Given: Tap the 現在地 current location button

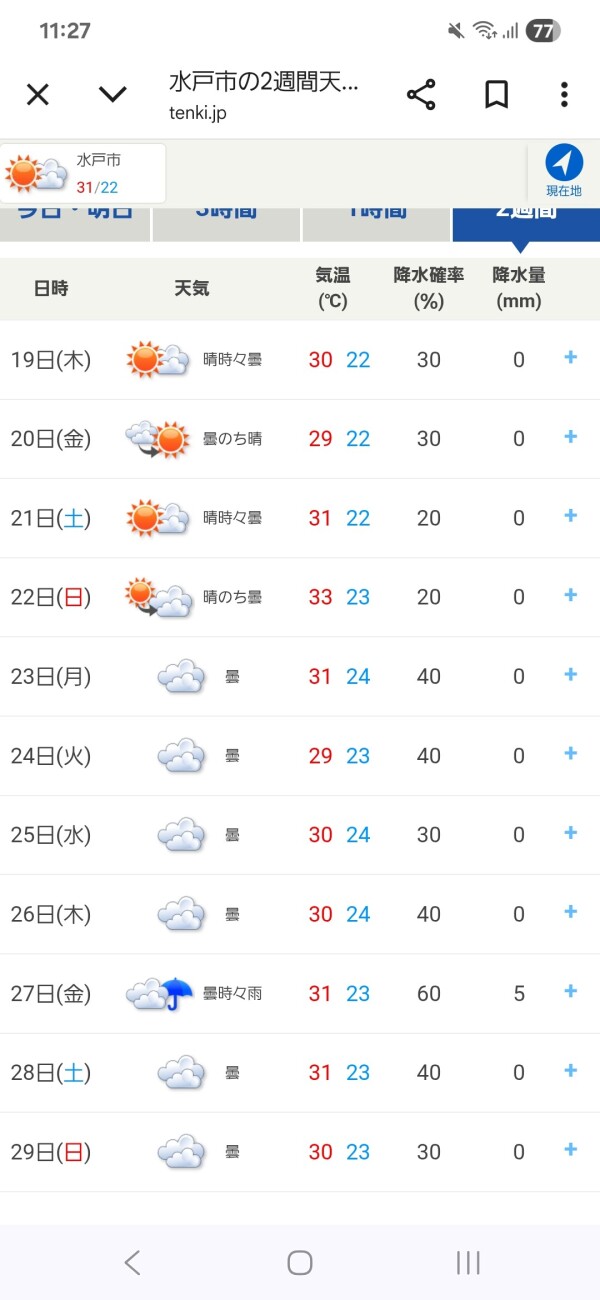Looking at the screenshot, I should pos(563,171).
